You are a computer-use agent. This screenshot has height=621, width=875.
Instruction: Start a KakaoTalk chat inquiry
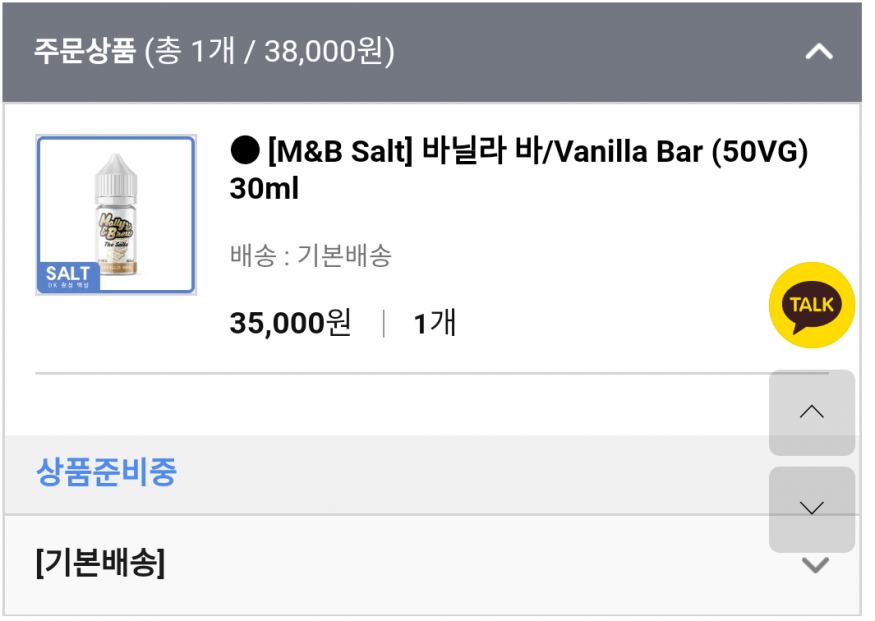pyautogui.click(x=811, y=305)
